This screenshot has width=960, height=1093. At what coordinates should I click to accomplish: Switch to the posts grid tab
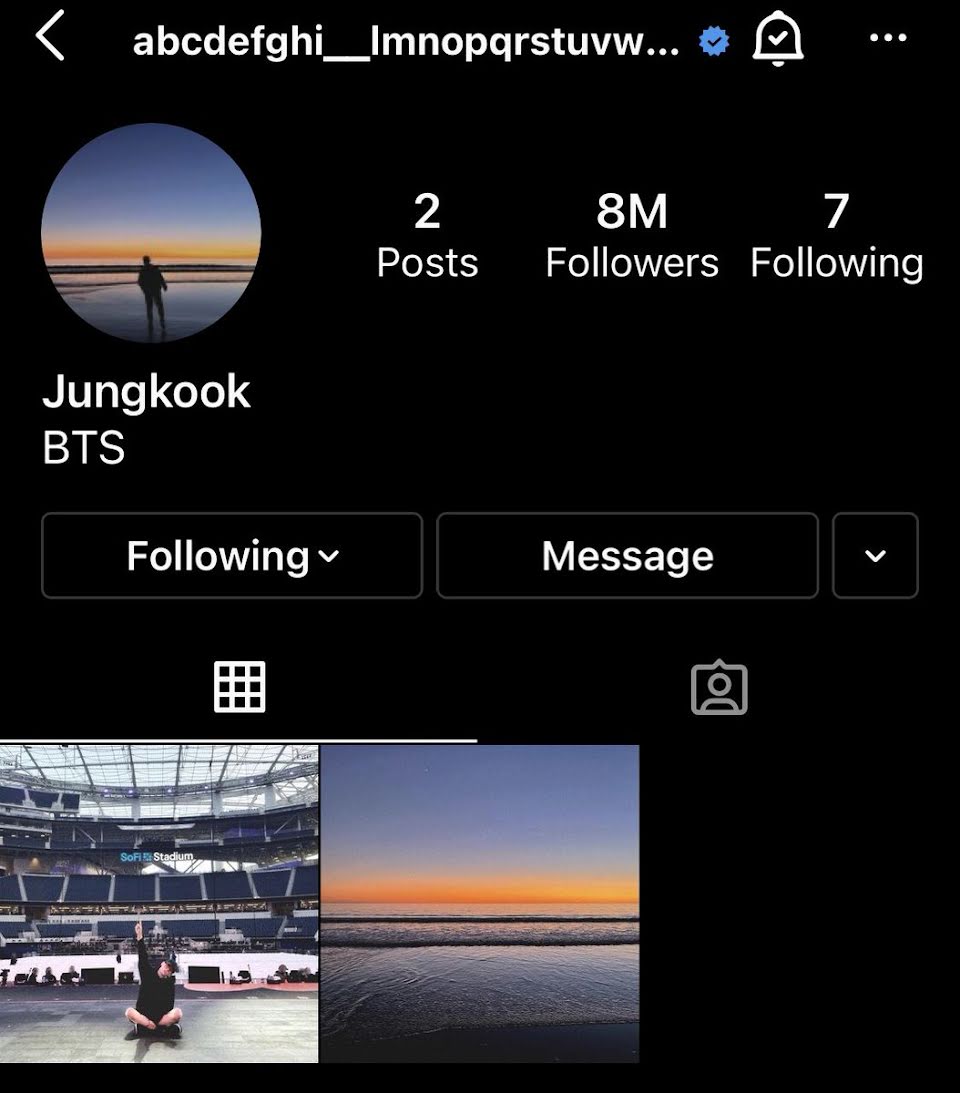tap(240, 687)
